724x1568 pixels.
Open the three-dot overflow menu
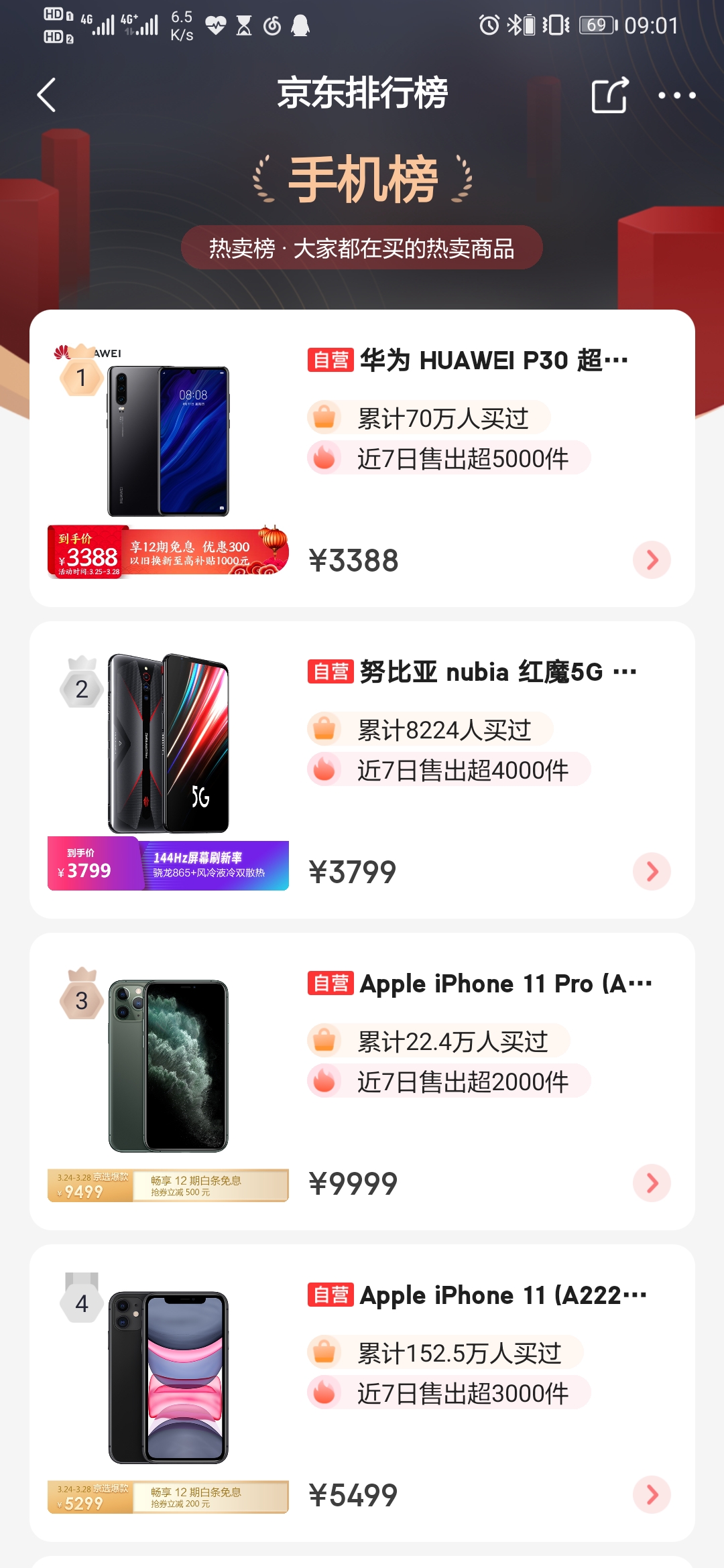[676, 95]
